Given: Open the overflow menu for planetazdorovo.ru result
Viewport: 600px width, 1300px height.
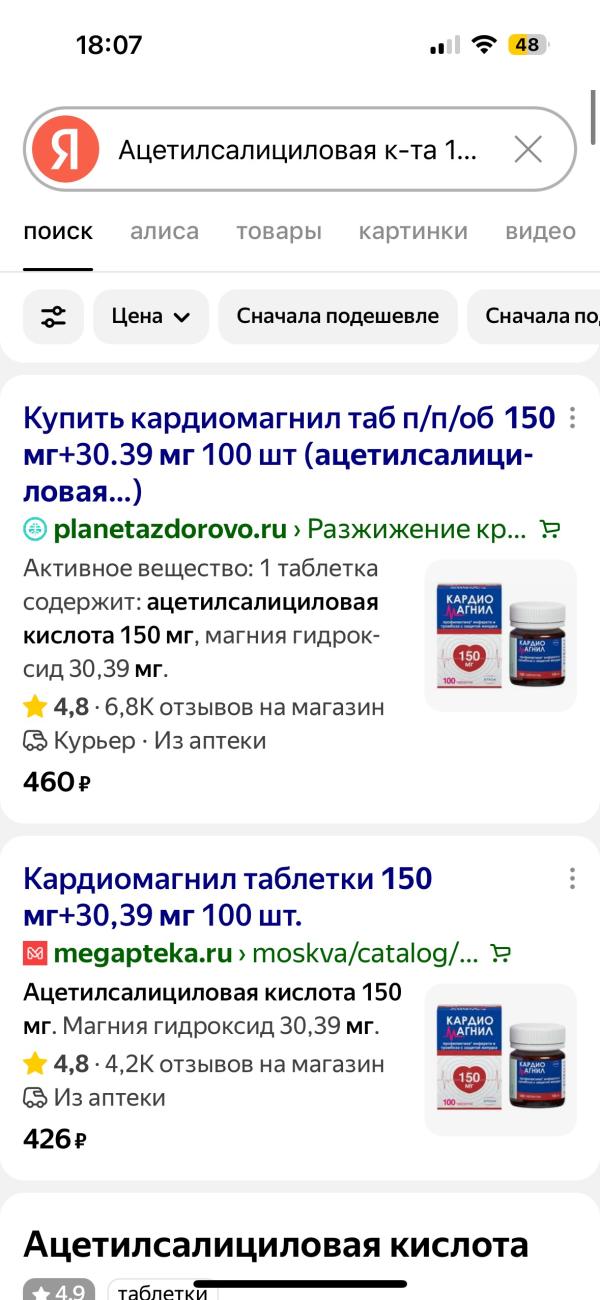Looking at the screenshot, I should tap(572, 418).
